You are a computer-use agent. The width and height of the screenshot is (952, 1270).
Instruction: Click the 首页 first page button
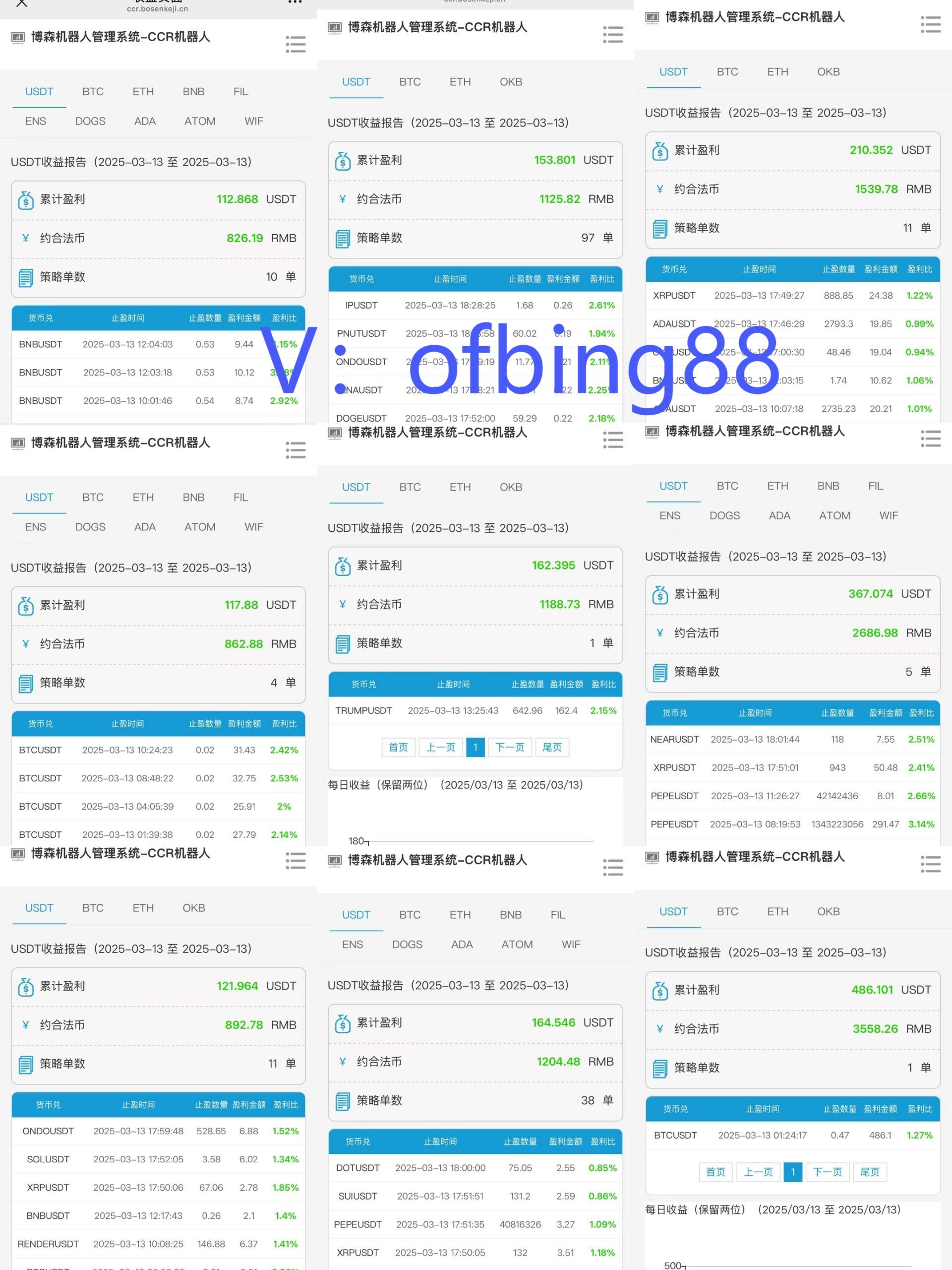click(x=398, y=747)
